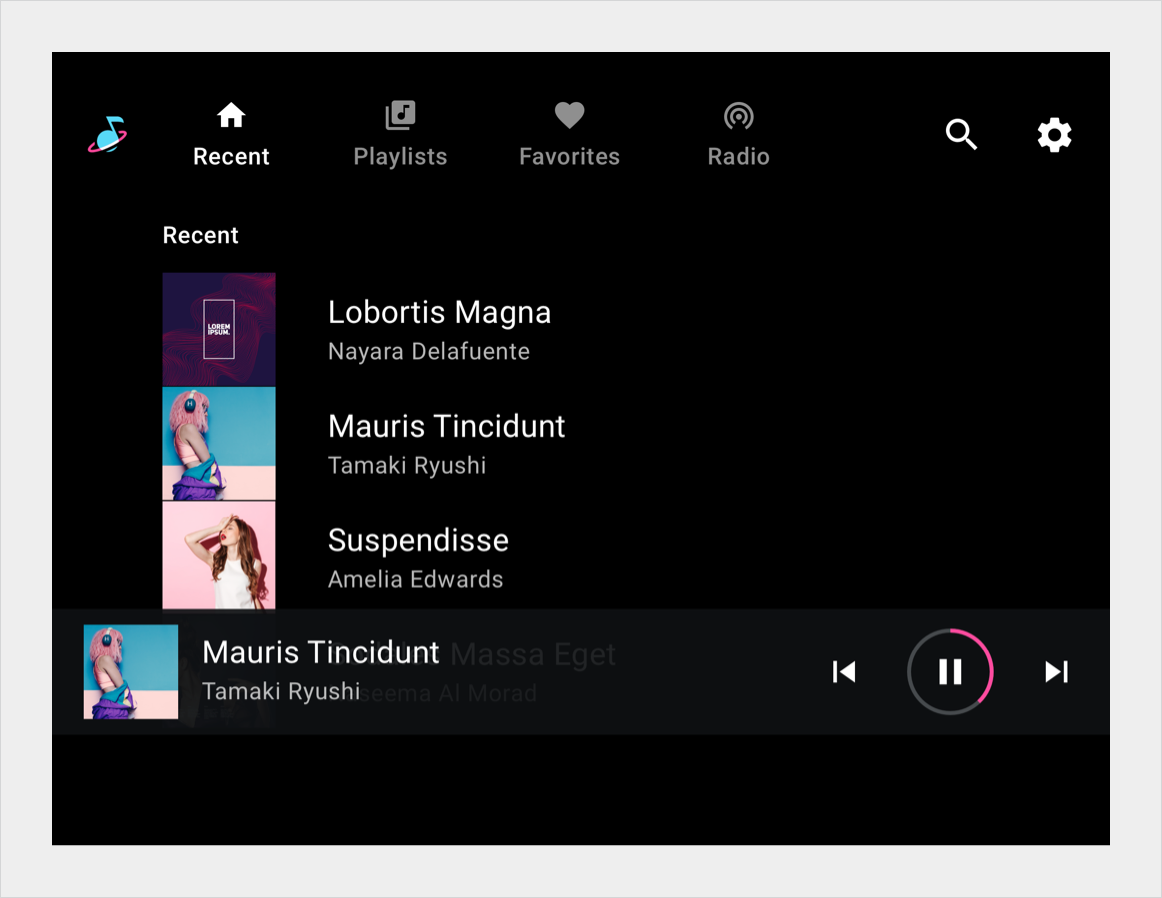Switch to the Playlists tab

pos(400,136)
